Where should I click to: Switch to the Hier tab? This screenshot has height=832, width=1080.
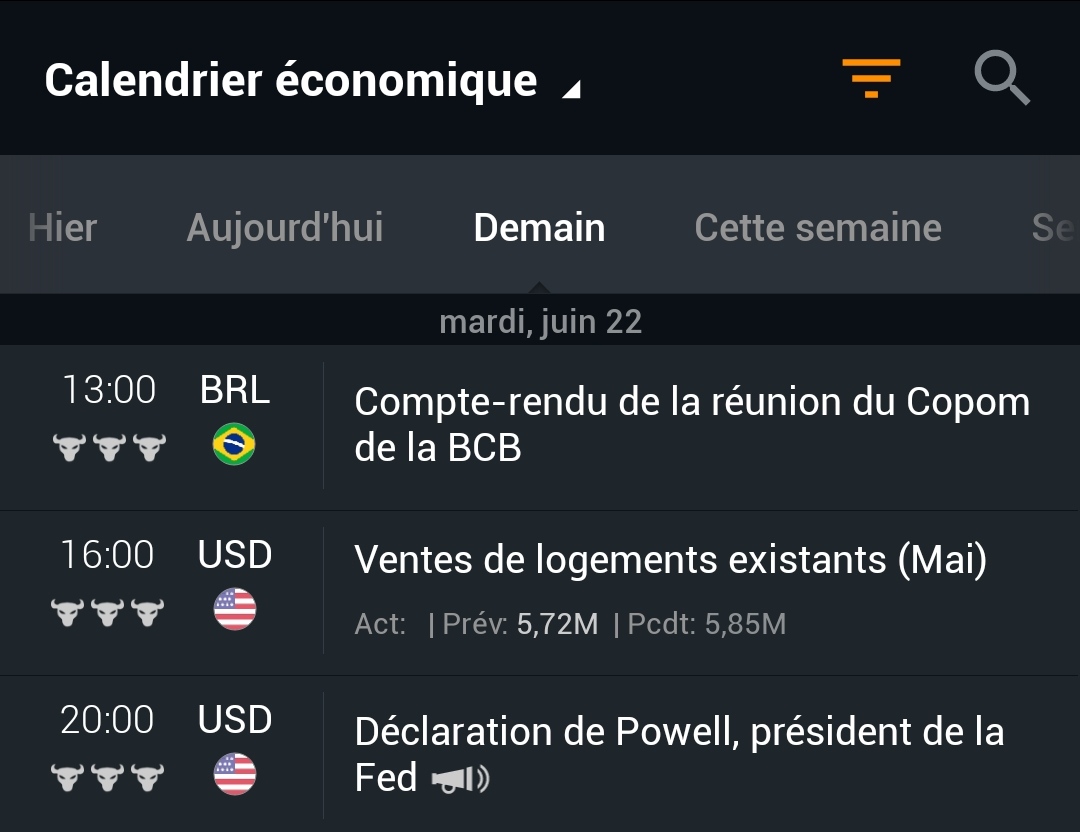pyautogui.click(x=62, y=228)
